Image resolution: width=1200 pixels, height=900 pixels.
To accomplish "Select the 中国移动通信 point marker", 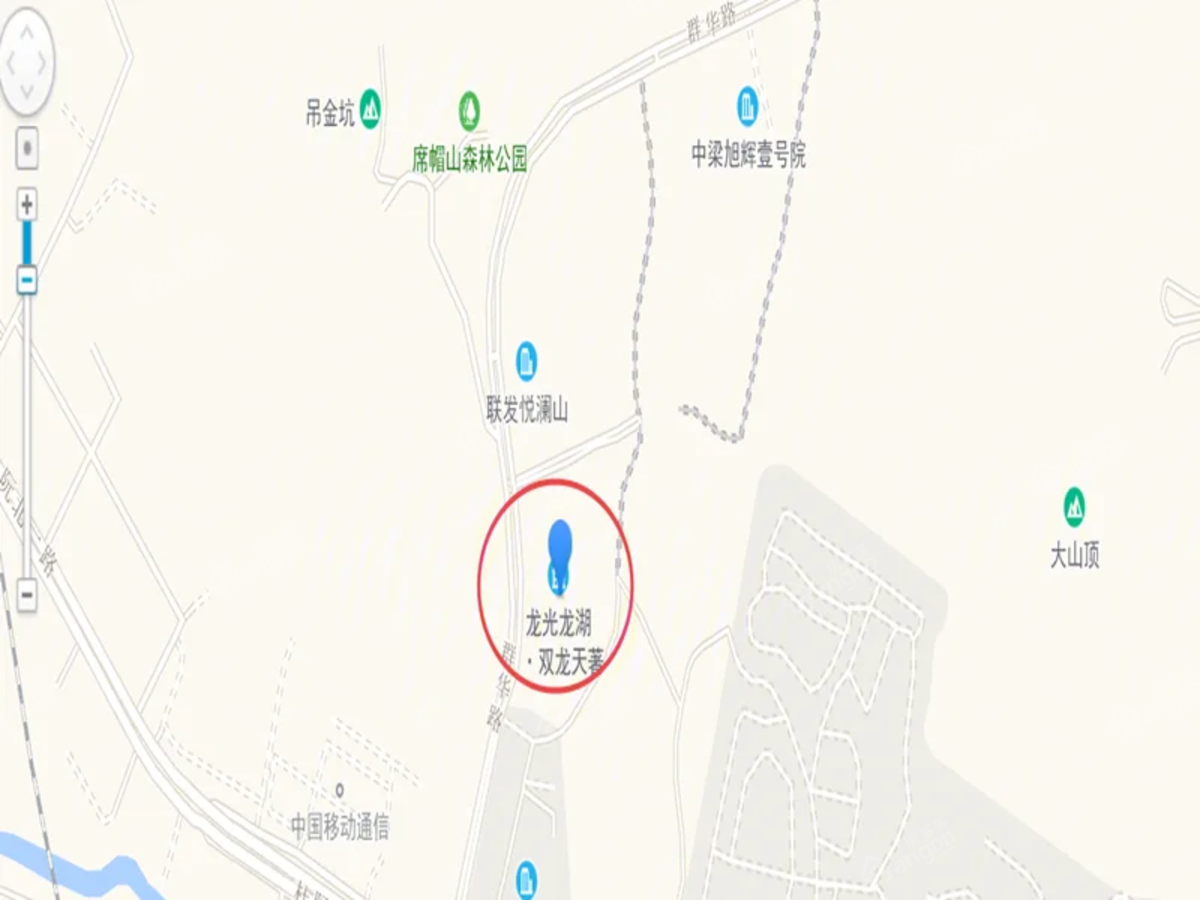I will (340, 789).
